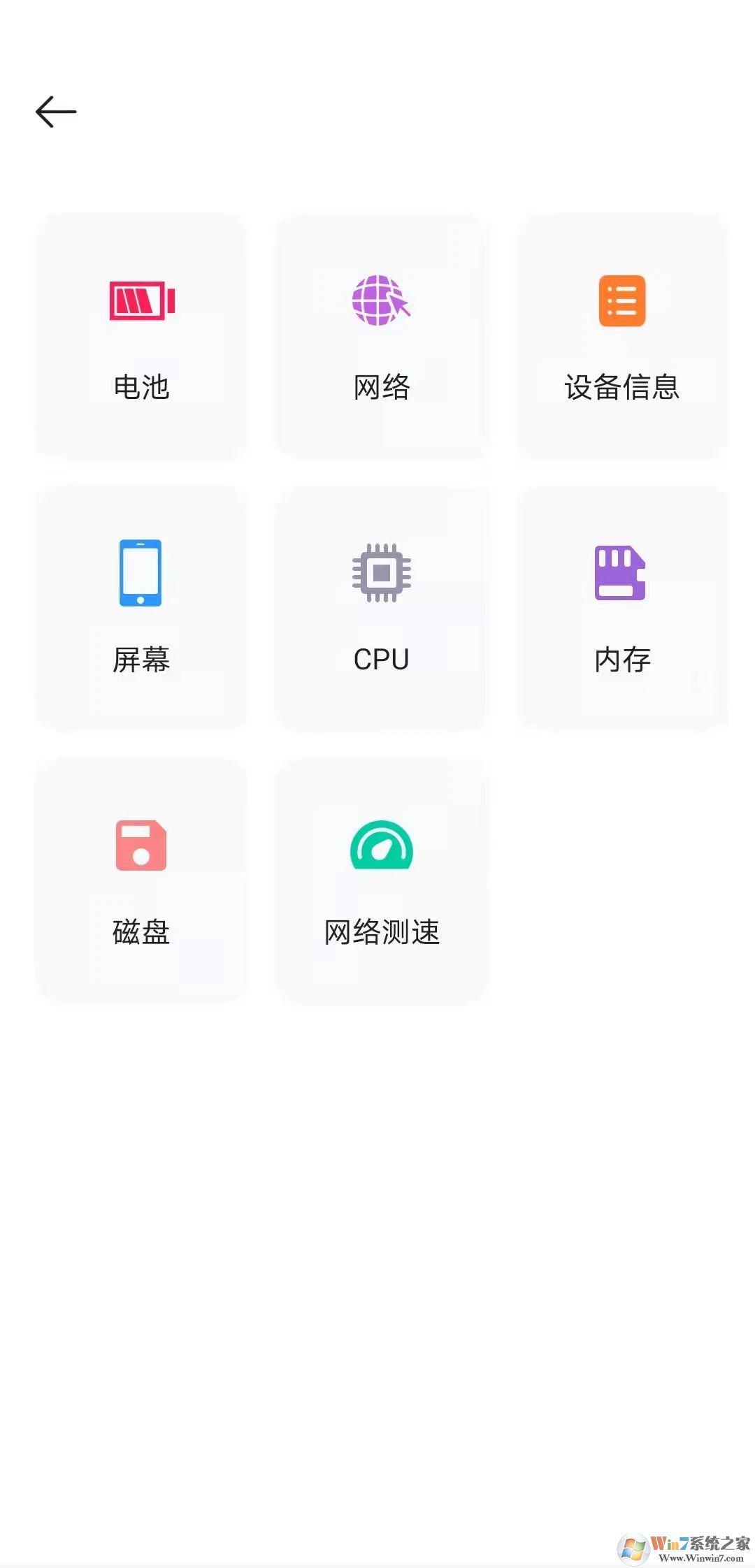This screenshot has height=1568, width=755.
Task: Check memory with the purple 内存 card icon
Action: click(x=621, y=572)
